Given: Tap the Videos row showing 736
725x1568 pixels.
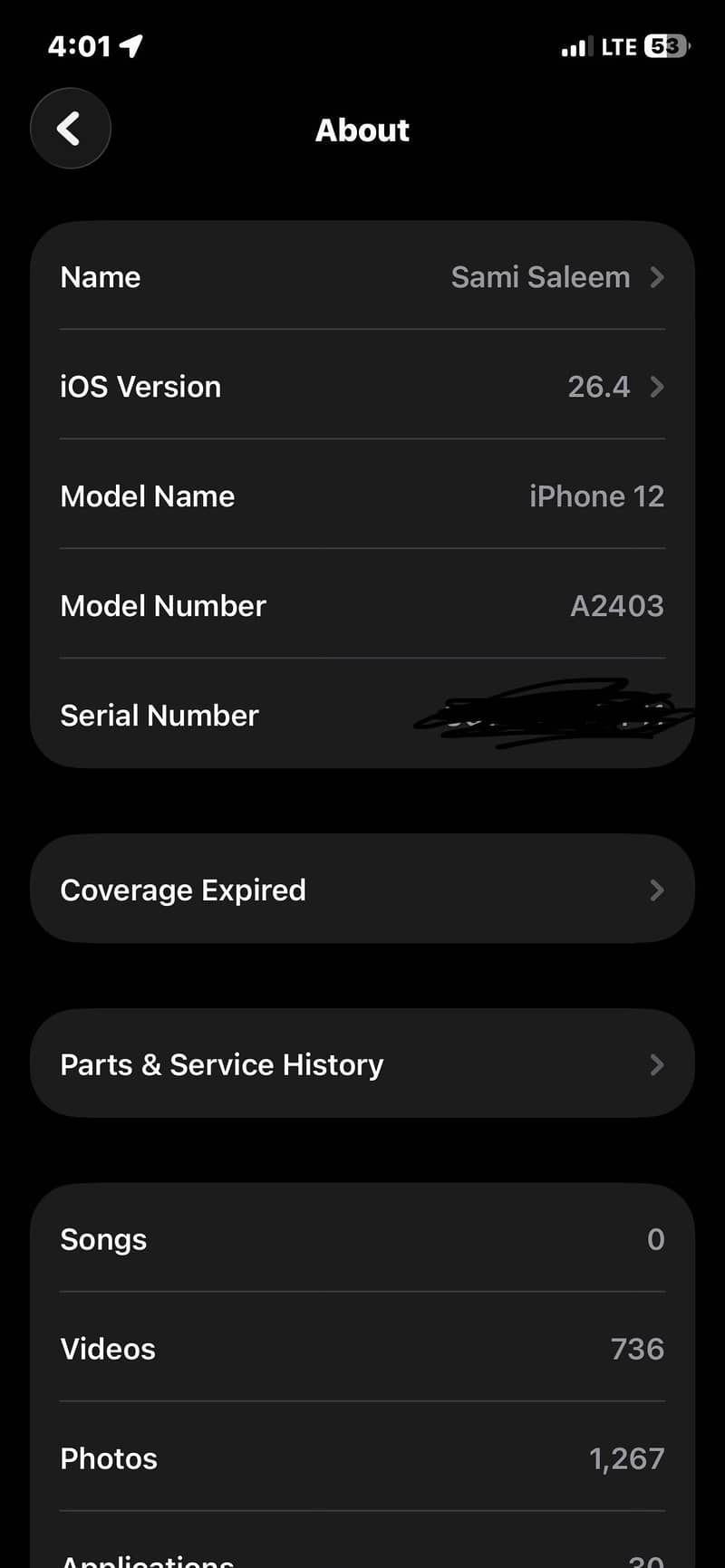Looking at the screenshot, I should (362, 1349).
